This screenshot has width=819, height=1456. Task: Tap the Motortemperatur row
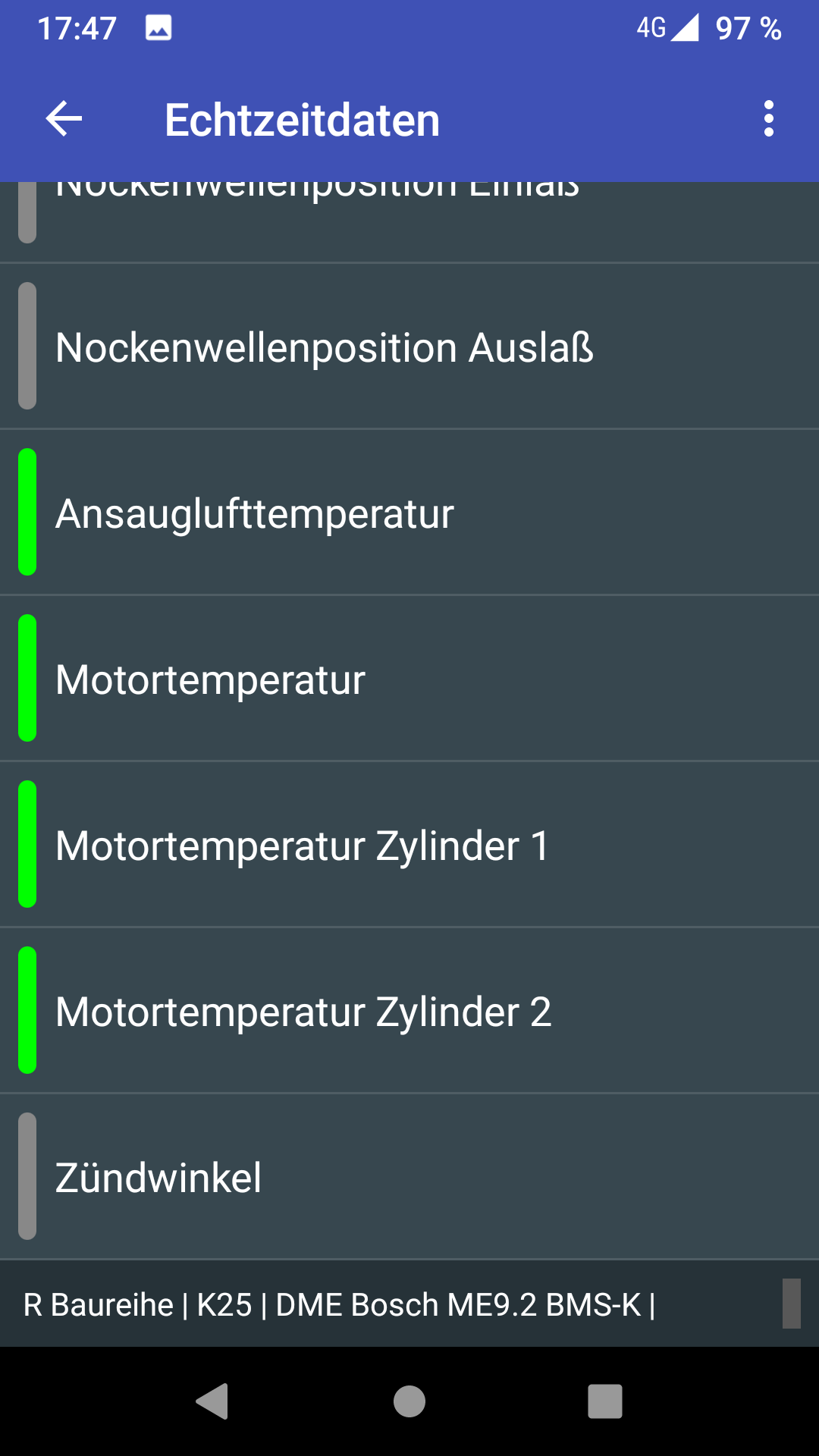[409, 679]
